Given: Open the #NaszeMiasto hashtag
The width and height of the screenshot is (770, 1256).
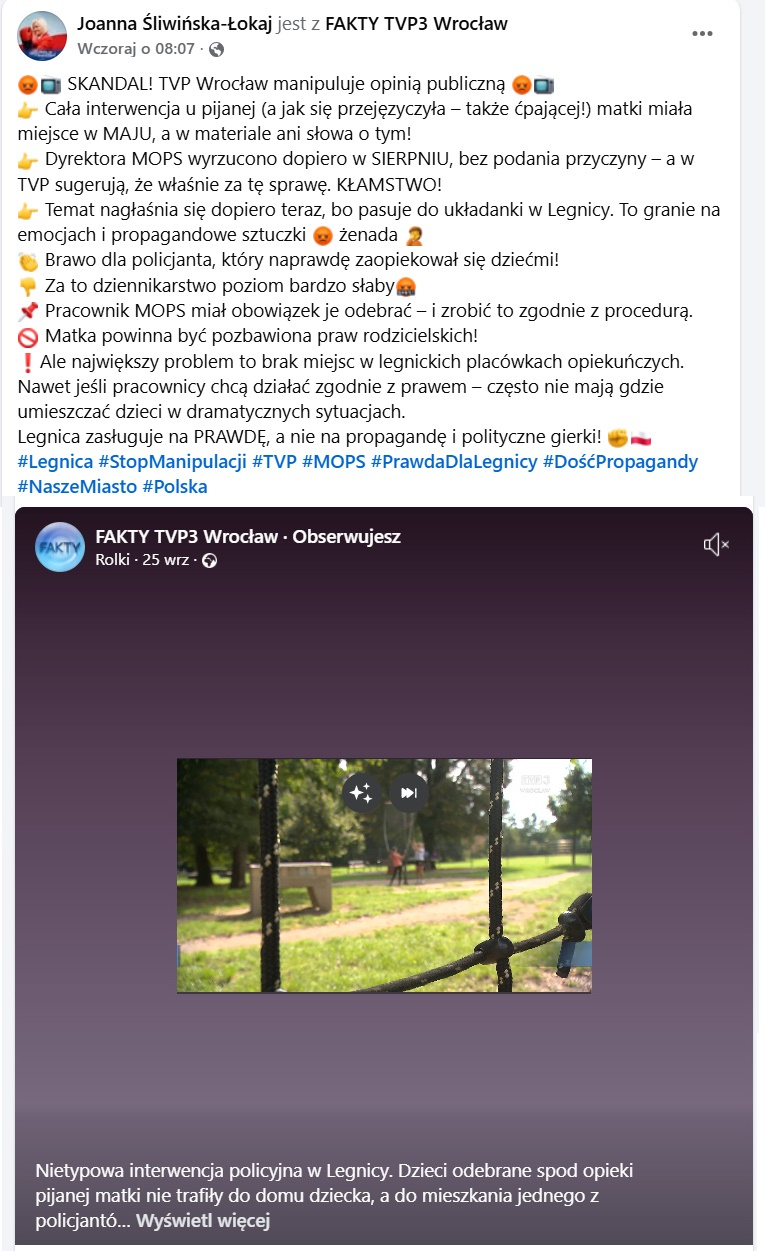Looking at the screenshot, I should click(77, 487).
